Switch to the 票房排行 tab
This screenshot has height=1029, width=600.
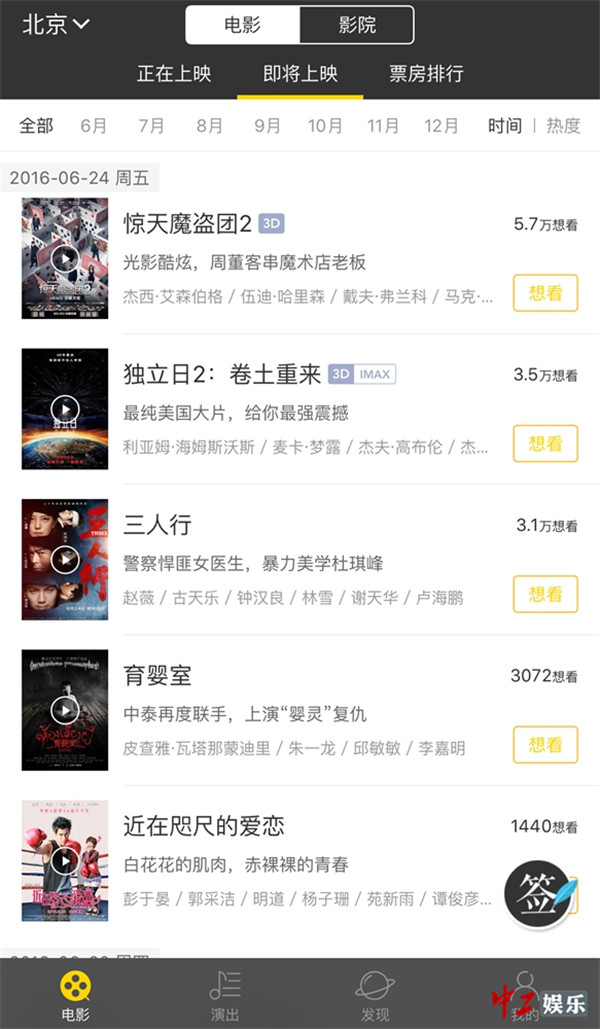point(426,74)
